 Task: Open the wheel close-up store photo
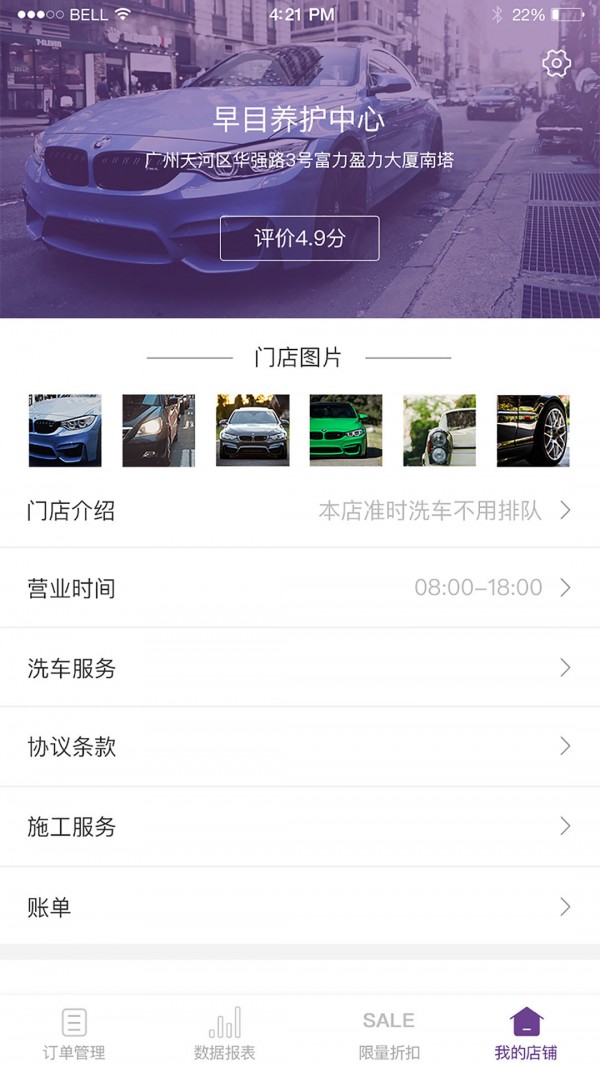coord(533,430)
